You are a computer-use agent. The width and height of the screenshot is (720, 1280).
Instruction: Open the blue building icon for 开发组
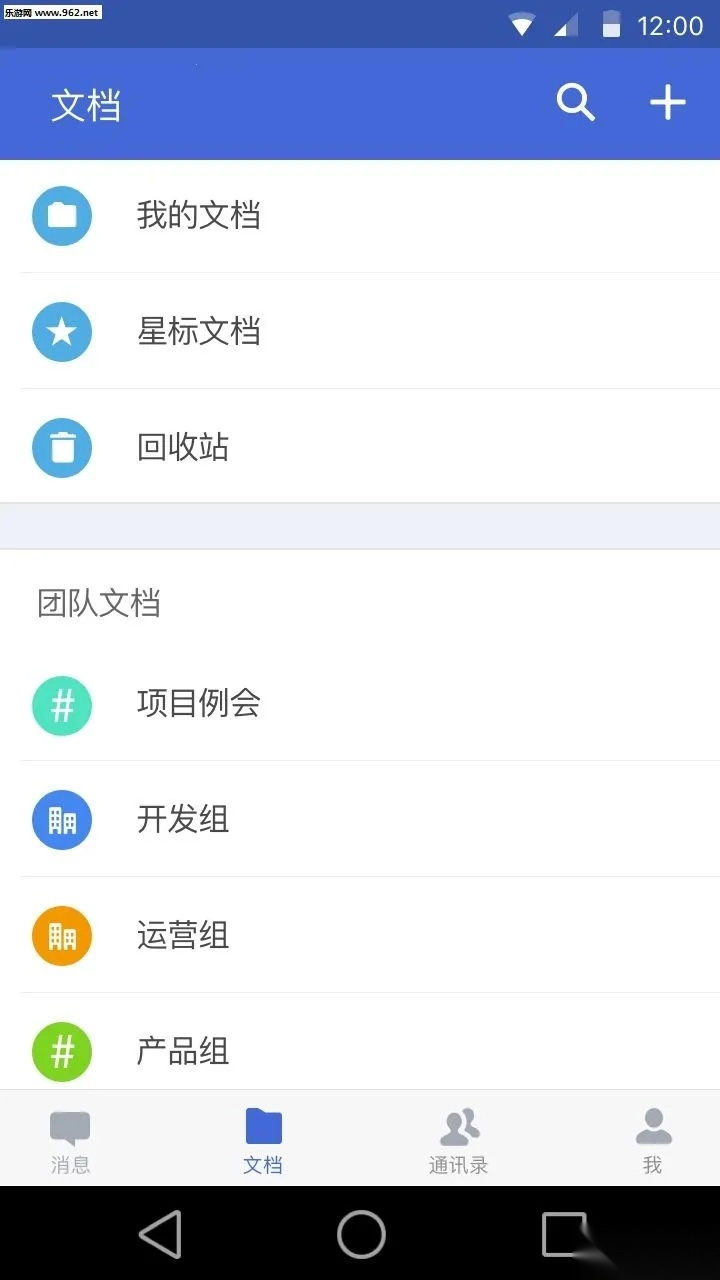pyautogui.click(x=62, y=820)
